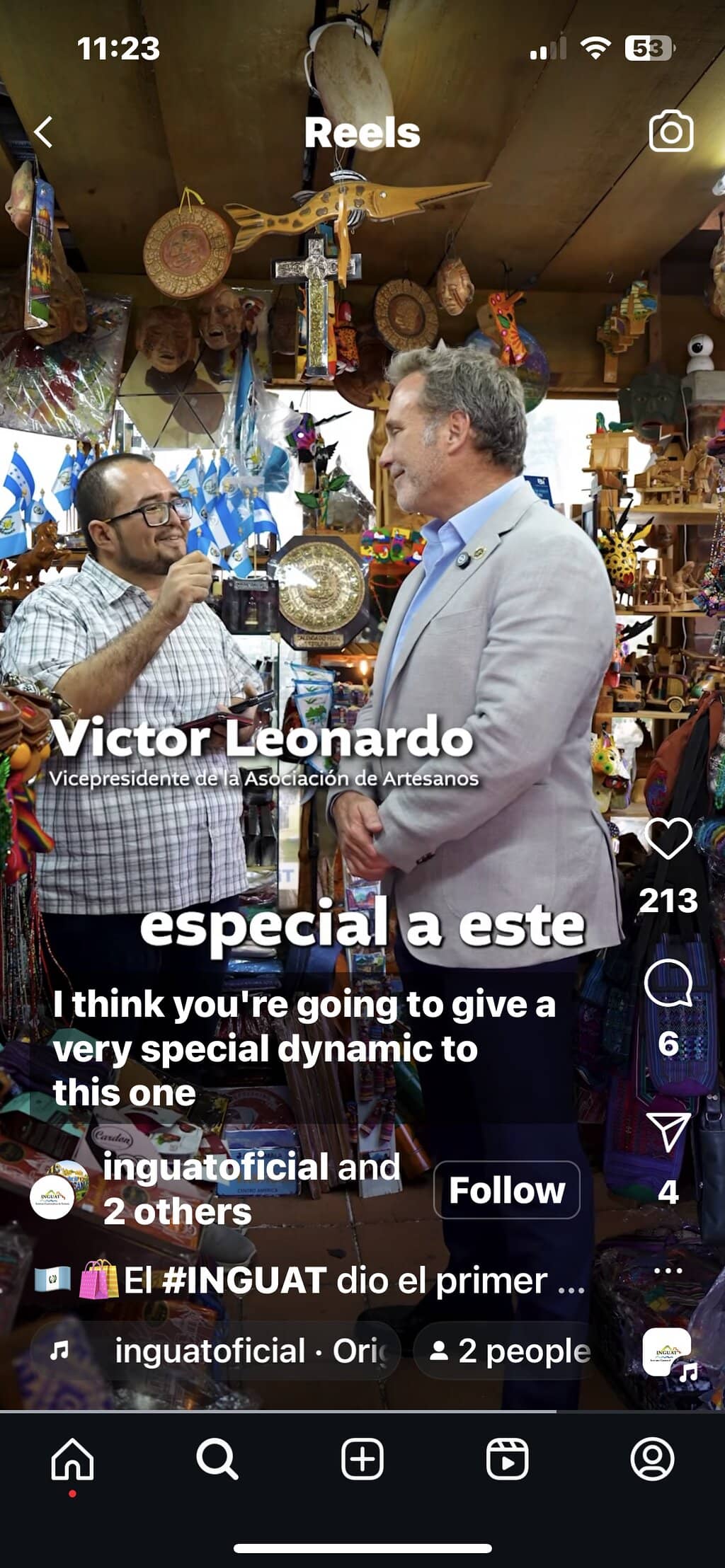Viewport: 725px width, 1568px height.
Task: Open the inguatoficial original audio chip
Action: 216,1351
